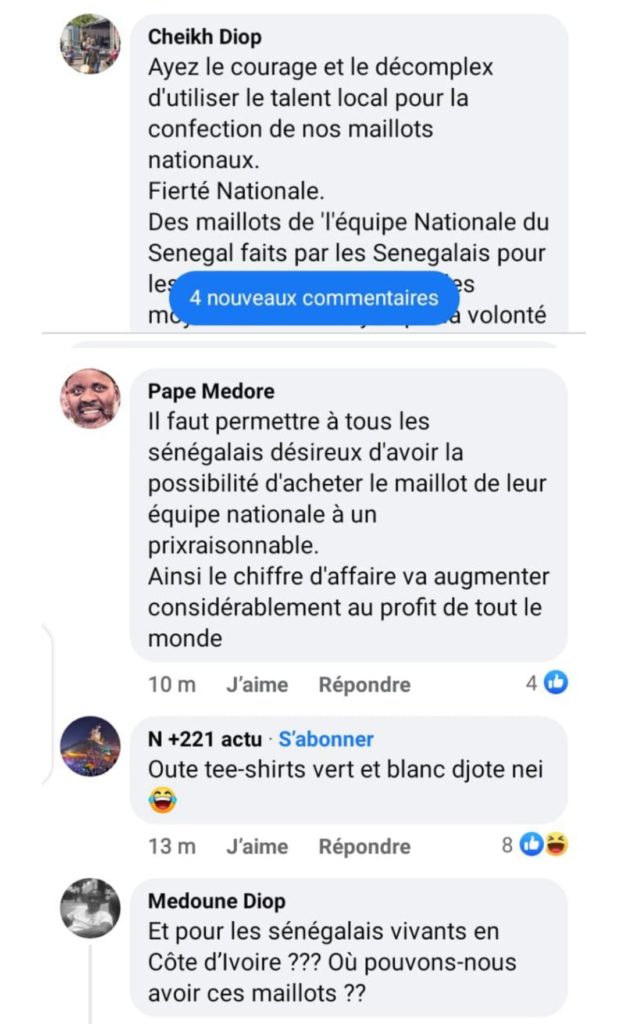Open Cheikh Diop's profile picture
Viewport: 628px width, 1024px height.
point(90,45)
